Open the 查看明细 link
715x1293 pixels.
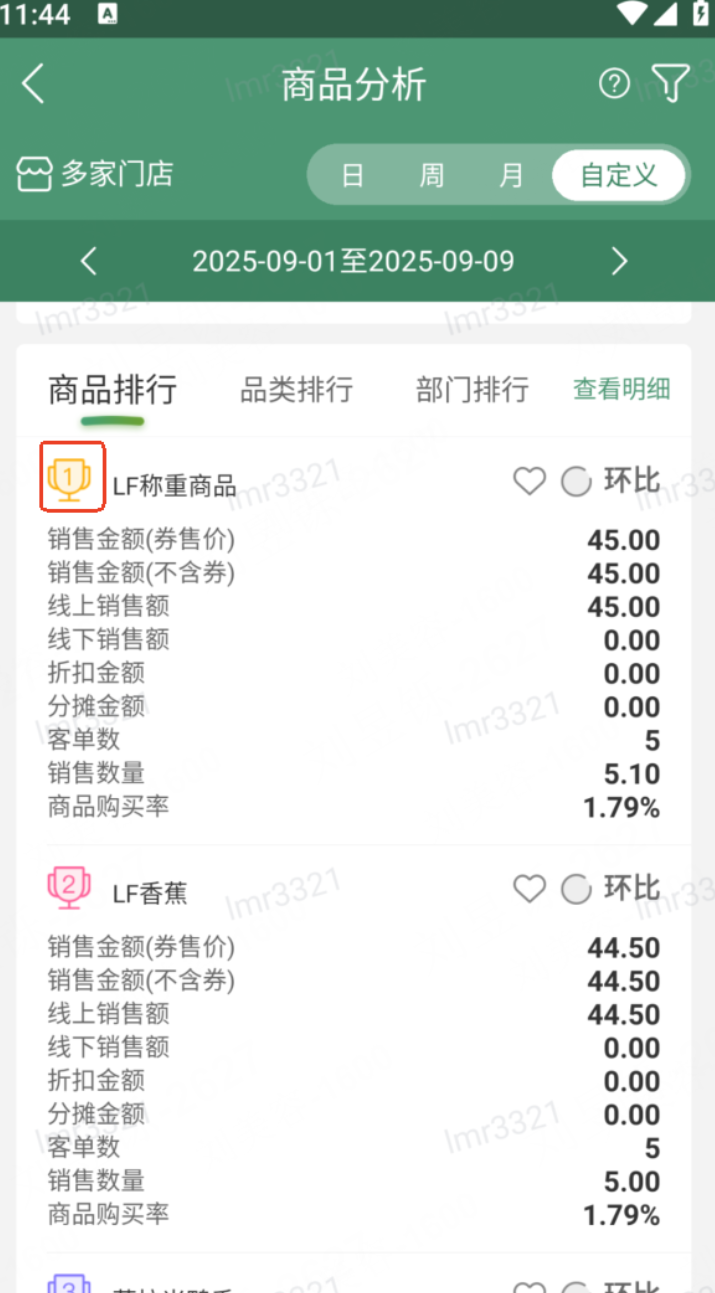621,390
